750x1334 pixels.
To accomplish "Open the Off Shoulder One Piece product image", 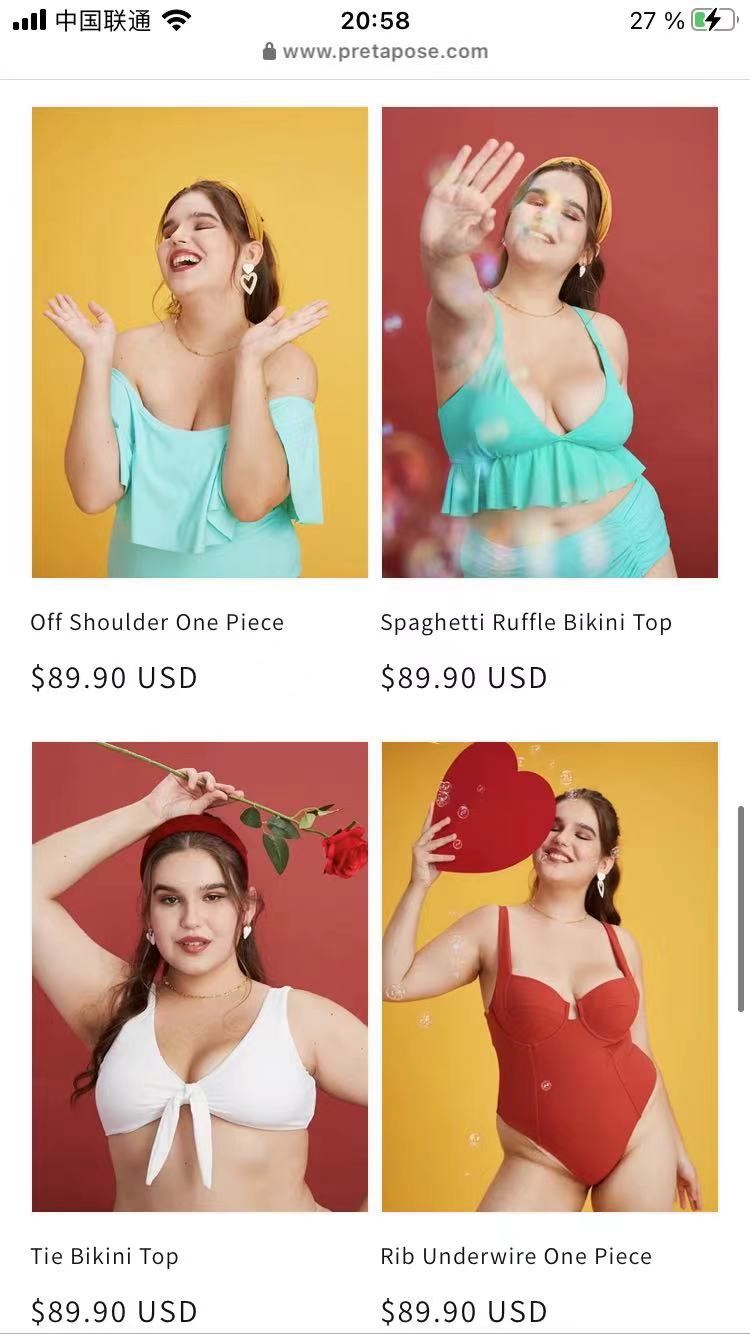I will pyautogui.click(x=200, y=342).
